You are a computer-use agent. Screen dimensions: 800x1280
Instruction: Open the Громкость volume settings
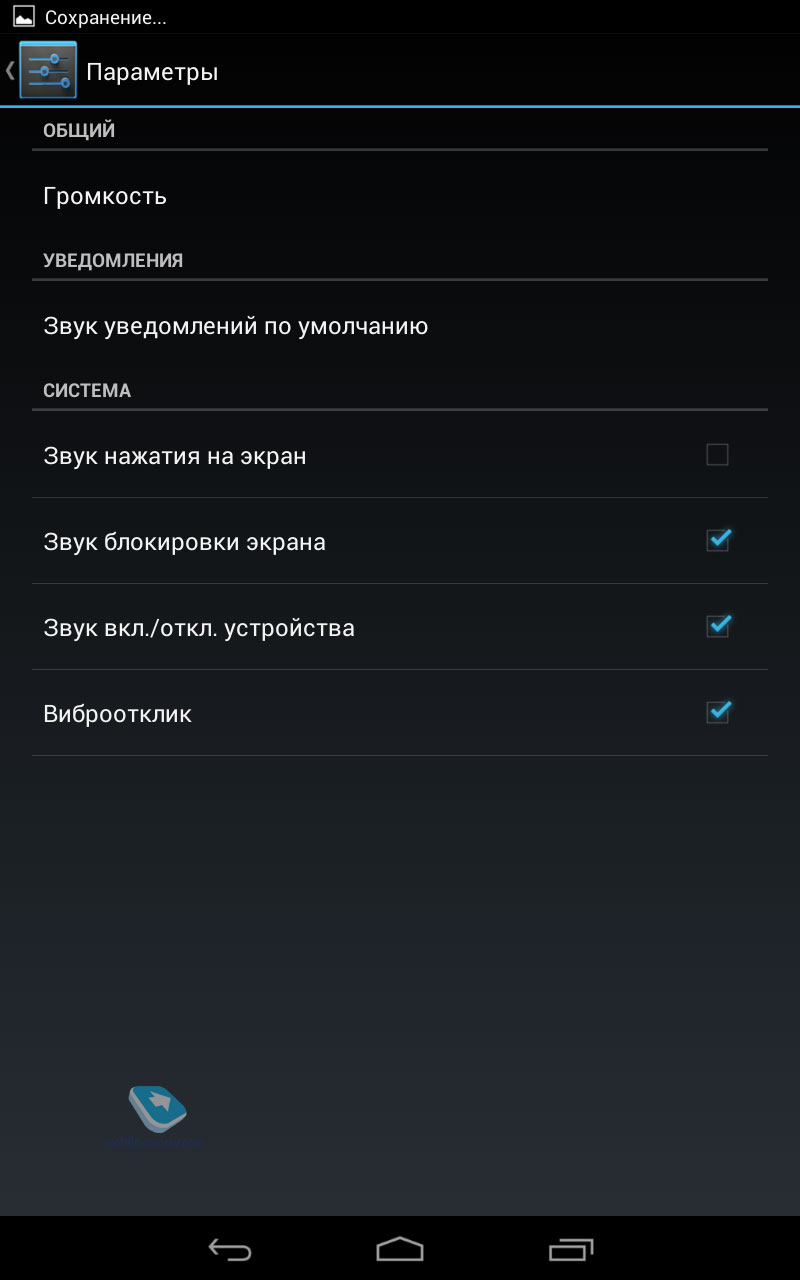[x=105, y=196]
